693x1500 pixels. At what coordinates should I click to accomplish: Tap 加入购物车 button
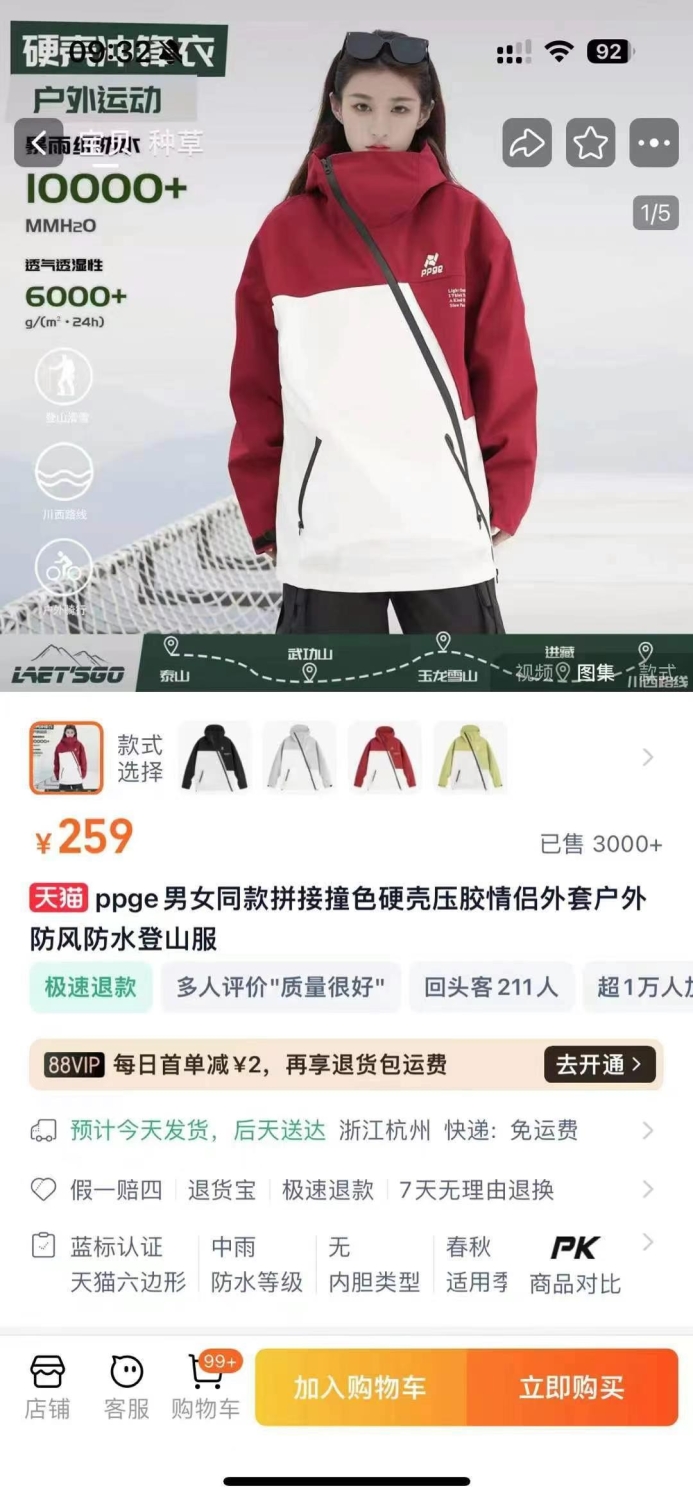(361, 1387)
